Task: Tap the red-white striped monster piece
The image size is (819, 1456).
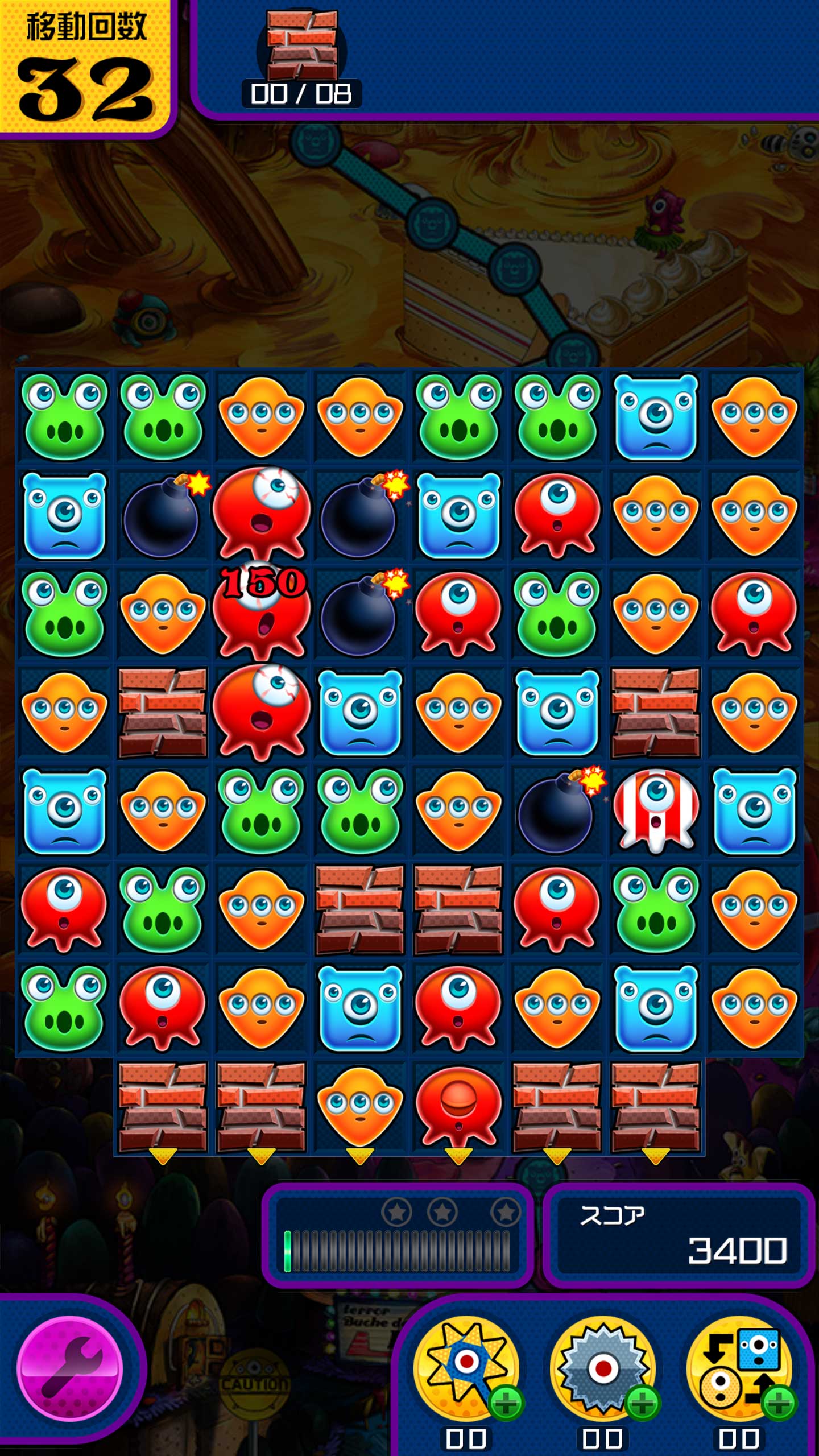Action: pyautogui.click(x=656, y=810)
